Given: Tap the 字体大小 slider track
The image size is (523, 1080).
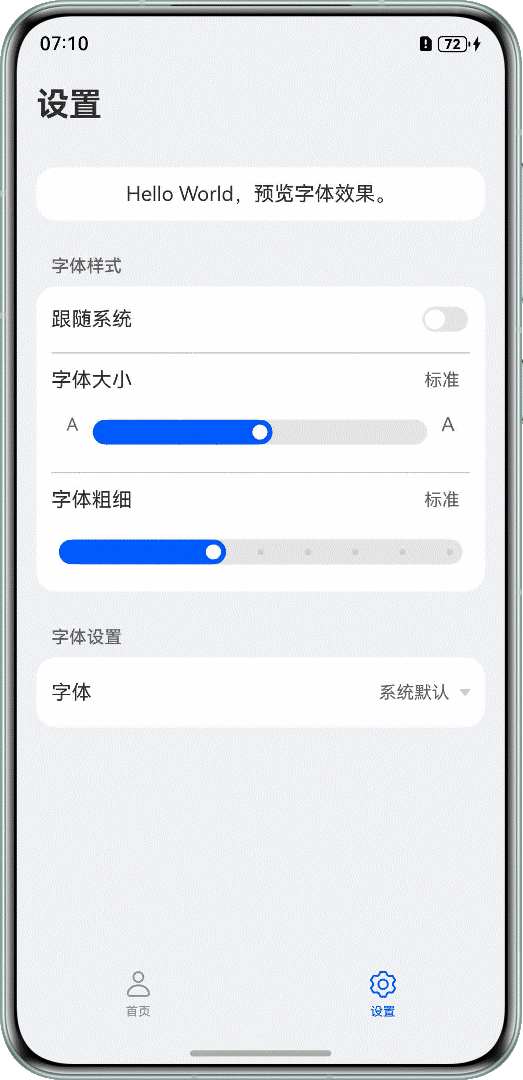Looking at the screenshot, I should click(x=260, y=432).
